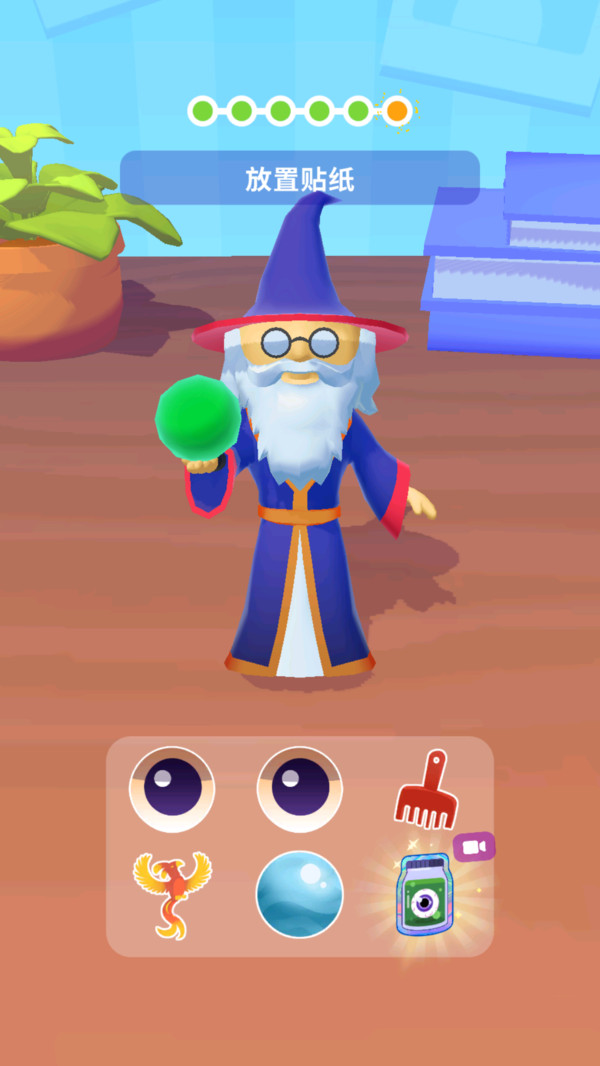The height and width of the screenshot is (1066, 600).
Task: Pick the right eye sticker
Action: (300, 789)
